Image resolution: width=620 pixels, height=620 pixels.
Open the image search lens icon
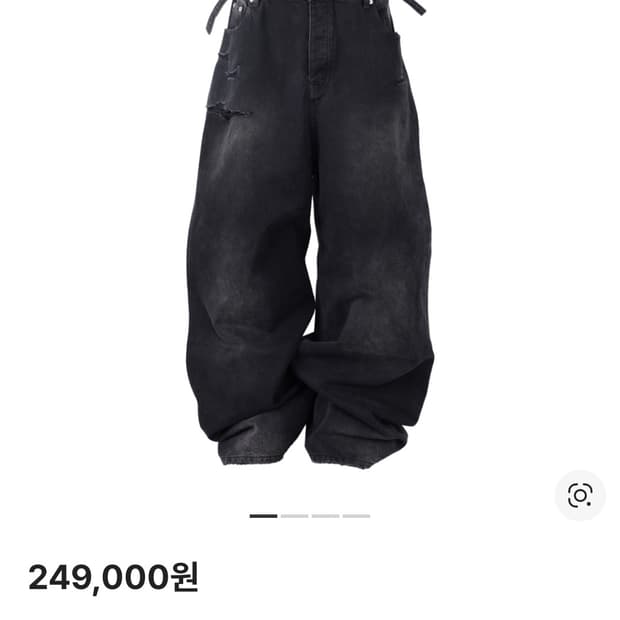pos(580,495)
